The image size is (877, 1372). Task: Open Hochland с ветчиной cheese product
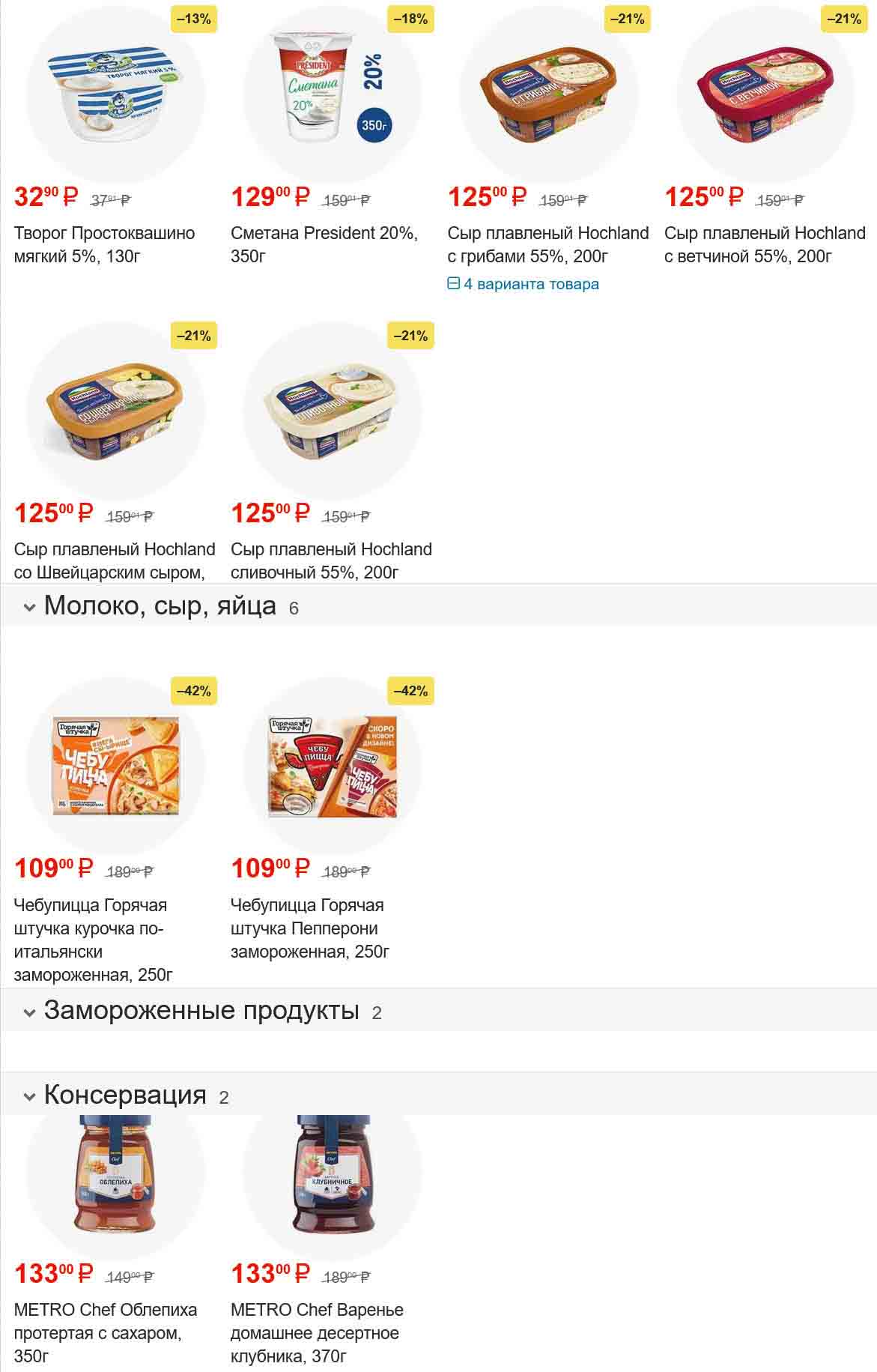tap(764, 244)
